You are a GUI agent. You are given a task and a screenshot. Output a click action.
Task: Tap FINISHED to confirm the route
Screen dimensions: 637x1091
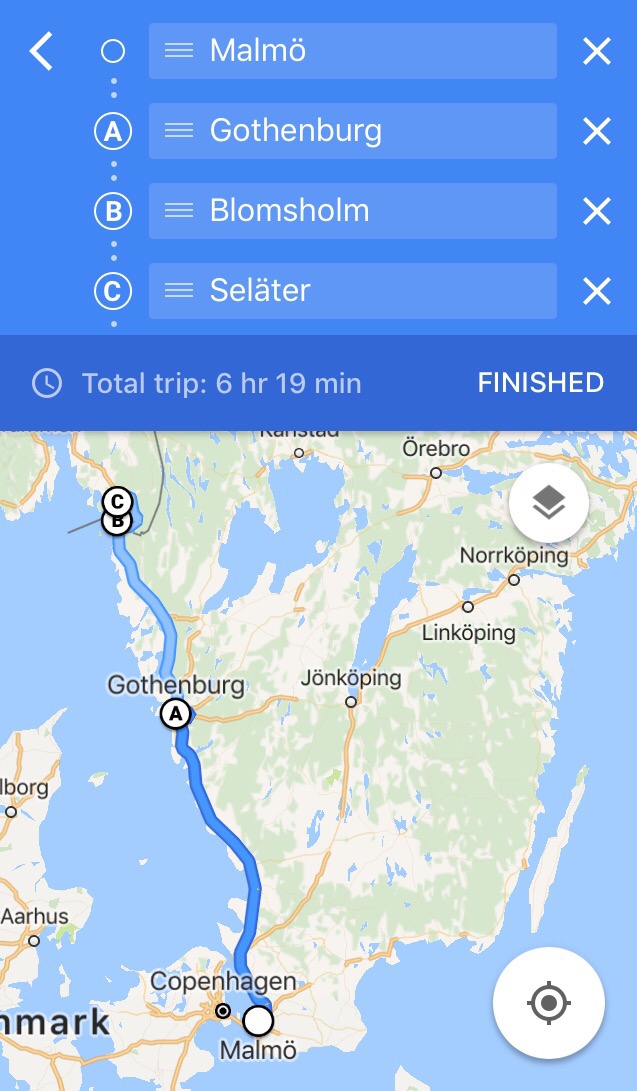(x=540, y=383)
